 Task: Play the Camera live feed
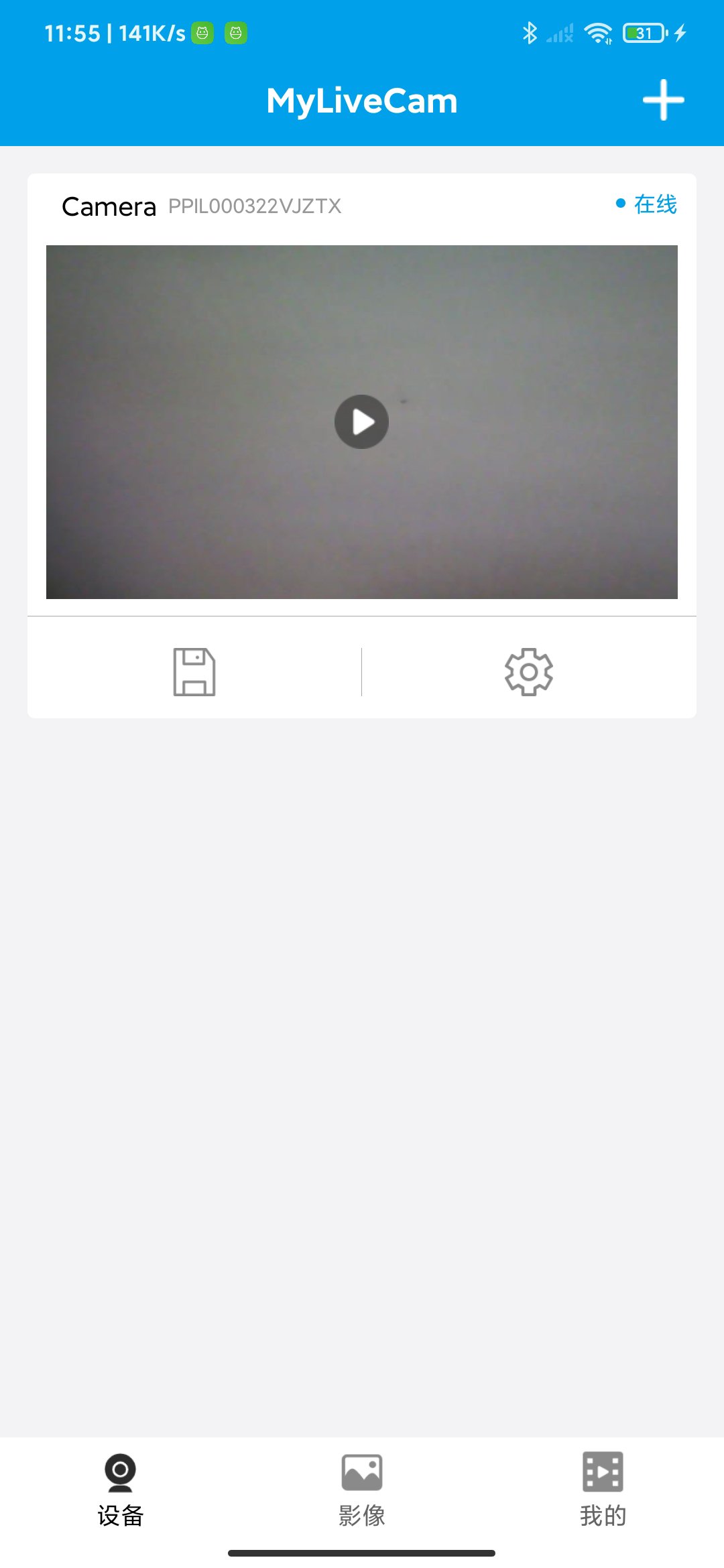[361, 421]
